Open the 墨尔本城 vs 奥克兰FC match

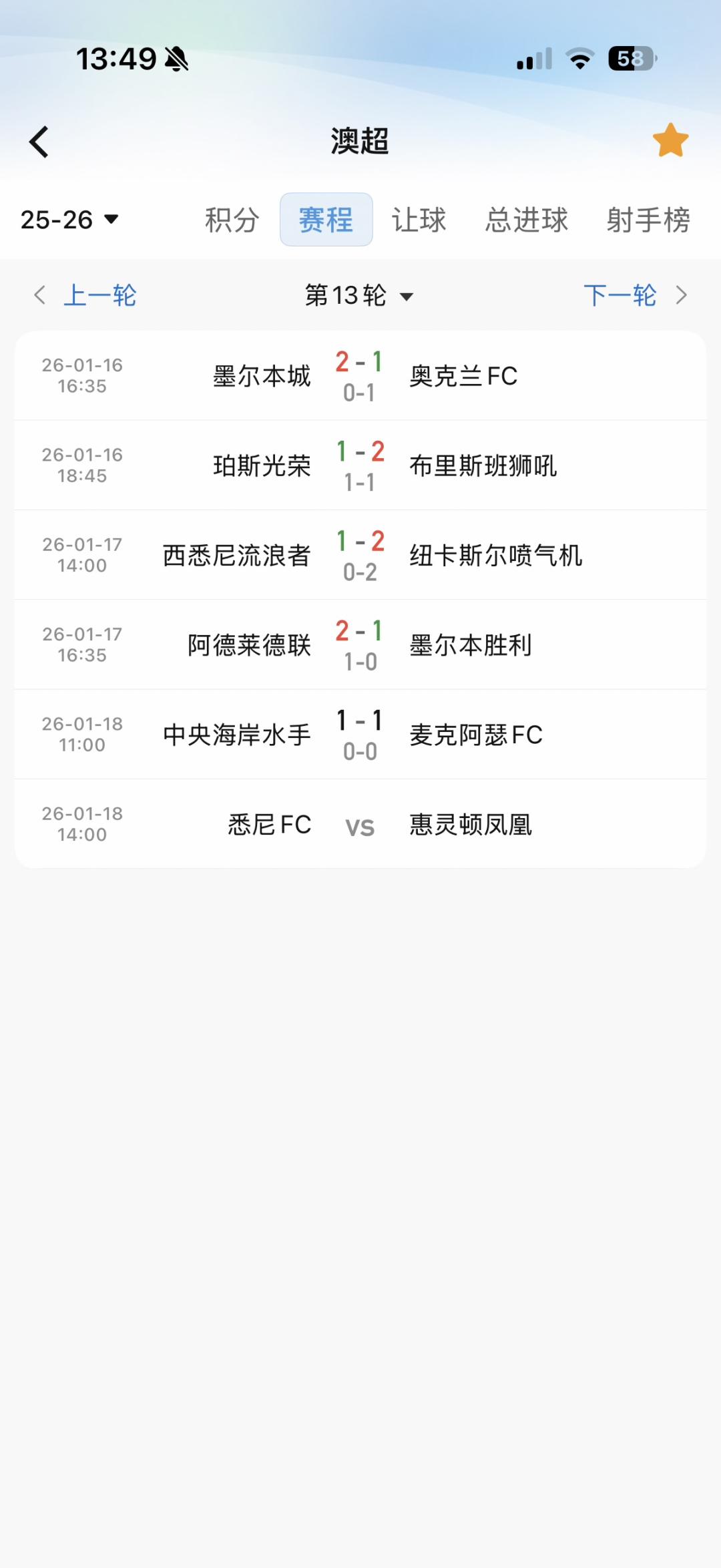pos(360,376)
